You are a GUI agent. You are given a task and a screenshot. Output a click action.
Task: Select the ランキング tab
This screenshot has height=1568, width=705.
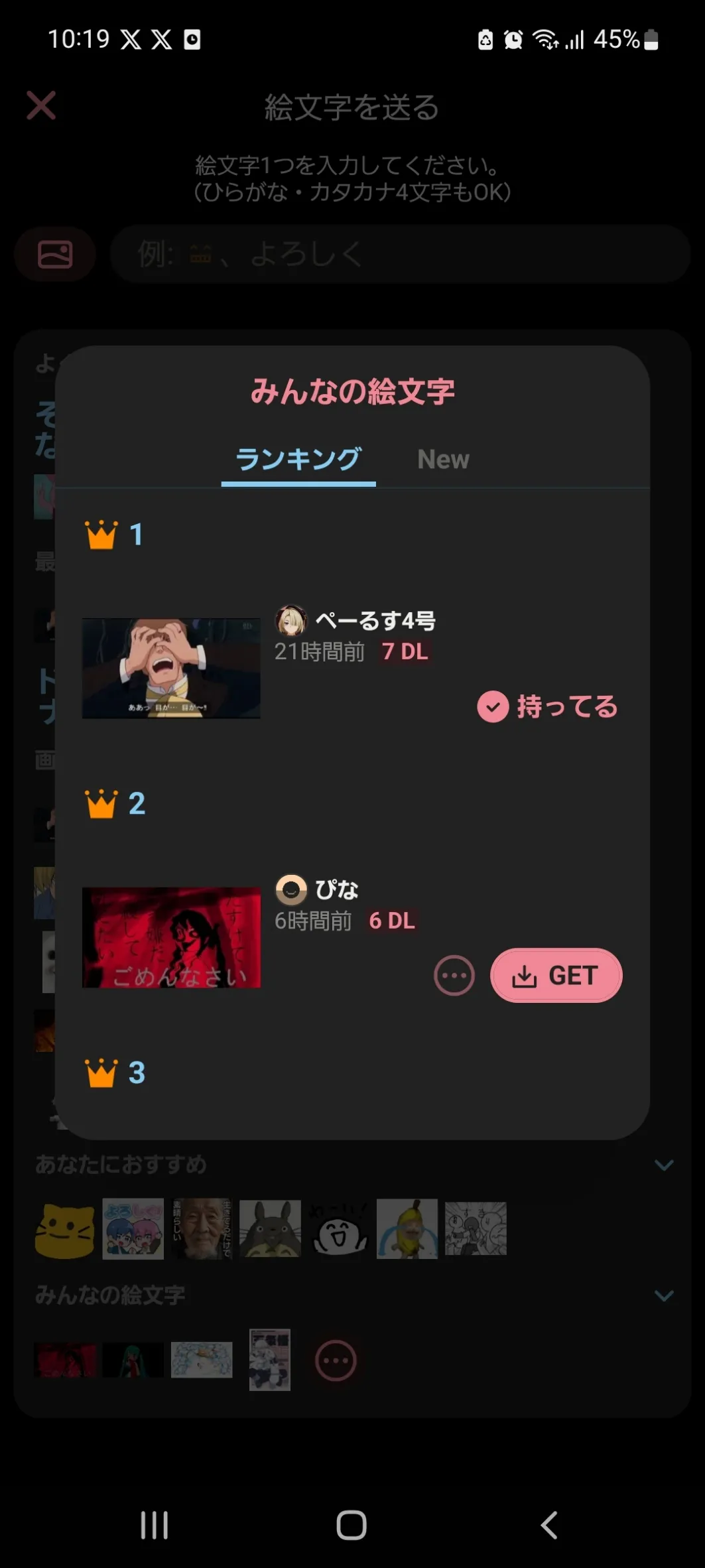298,460
